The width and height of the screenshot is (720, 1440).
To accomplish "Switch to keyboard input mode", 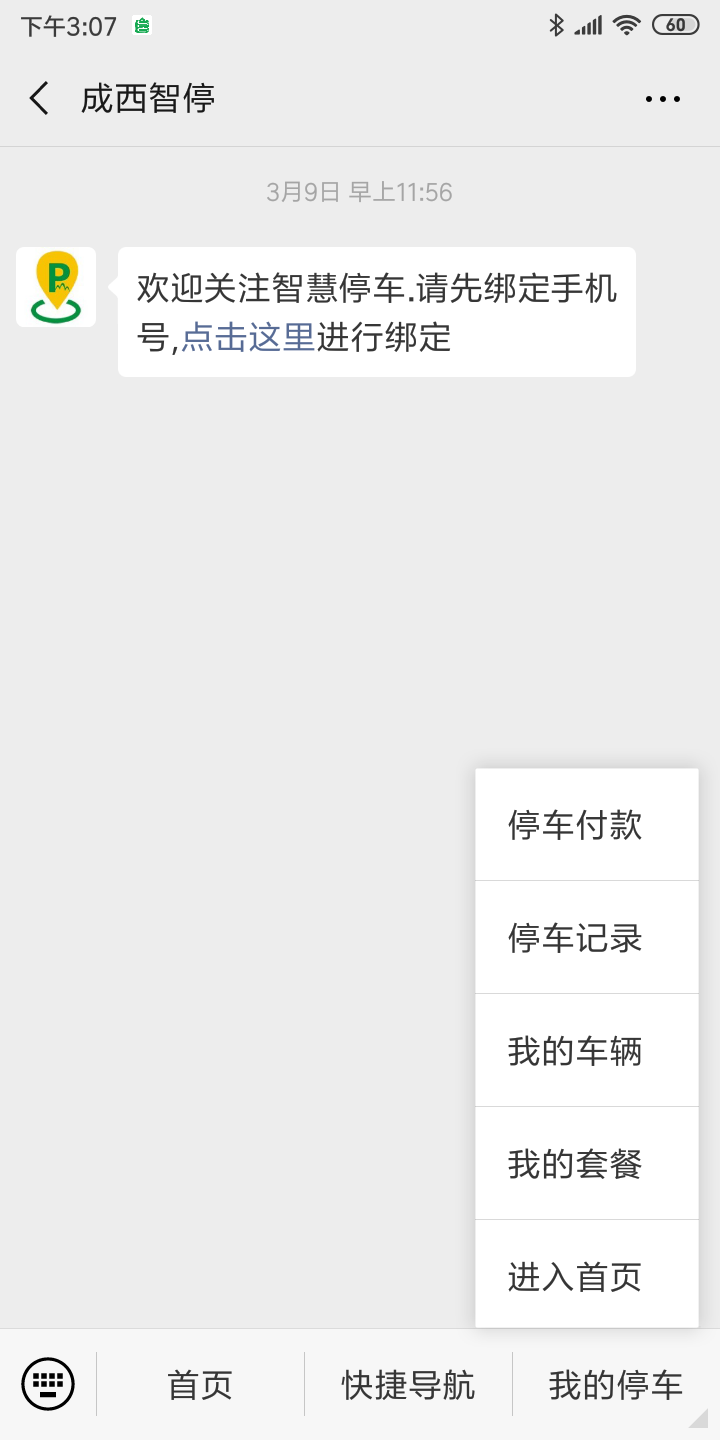I will pyautogui.click(x=48, y=1384).
